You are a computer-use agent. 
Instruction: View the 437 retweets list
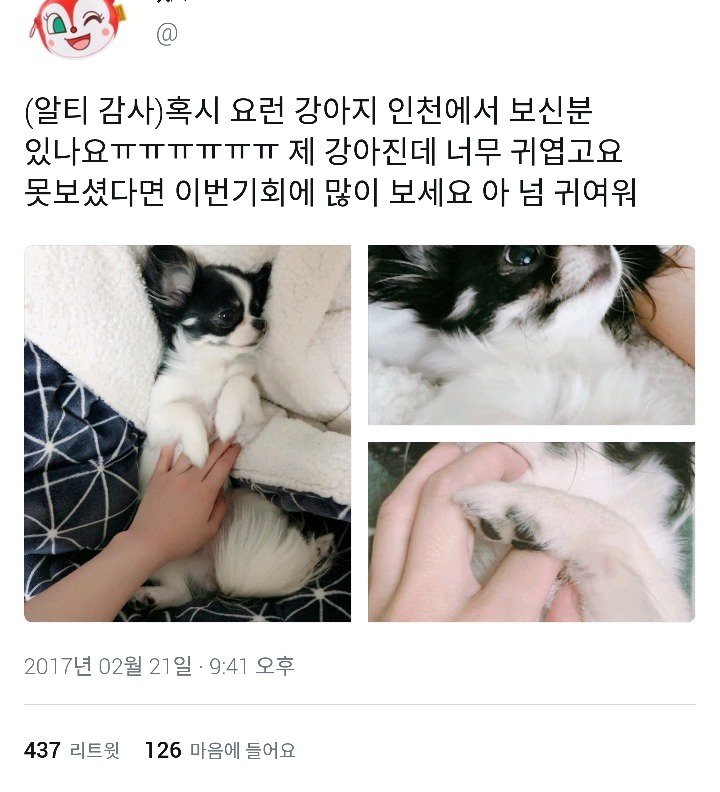(71, 750)
